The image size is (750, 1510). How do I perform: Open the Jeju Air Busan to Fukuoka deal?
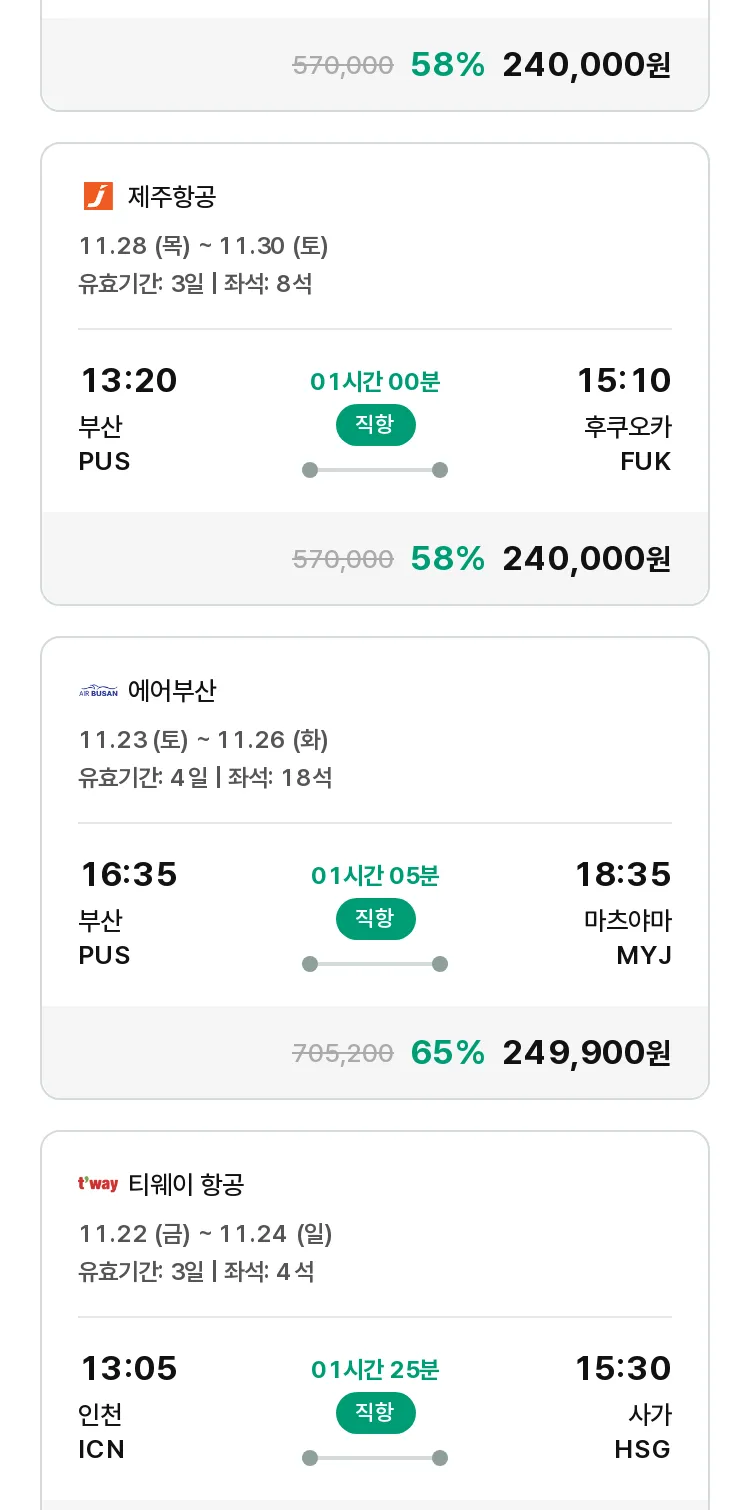pos(375,374)
